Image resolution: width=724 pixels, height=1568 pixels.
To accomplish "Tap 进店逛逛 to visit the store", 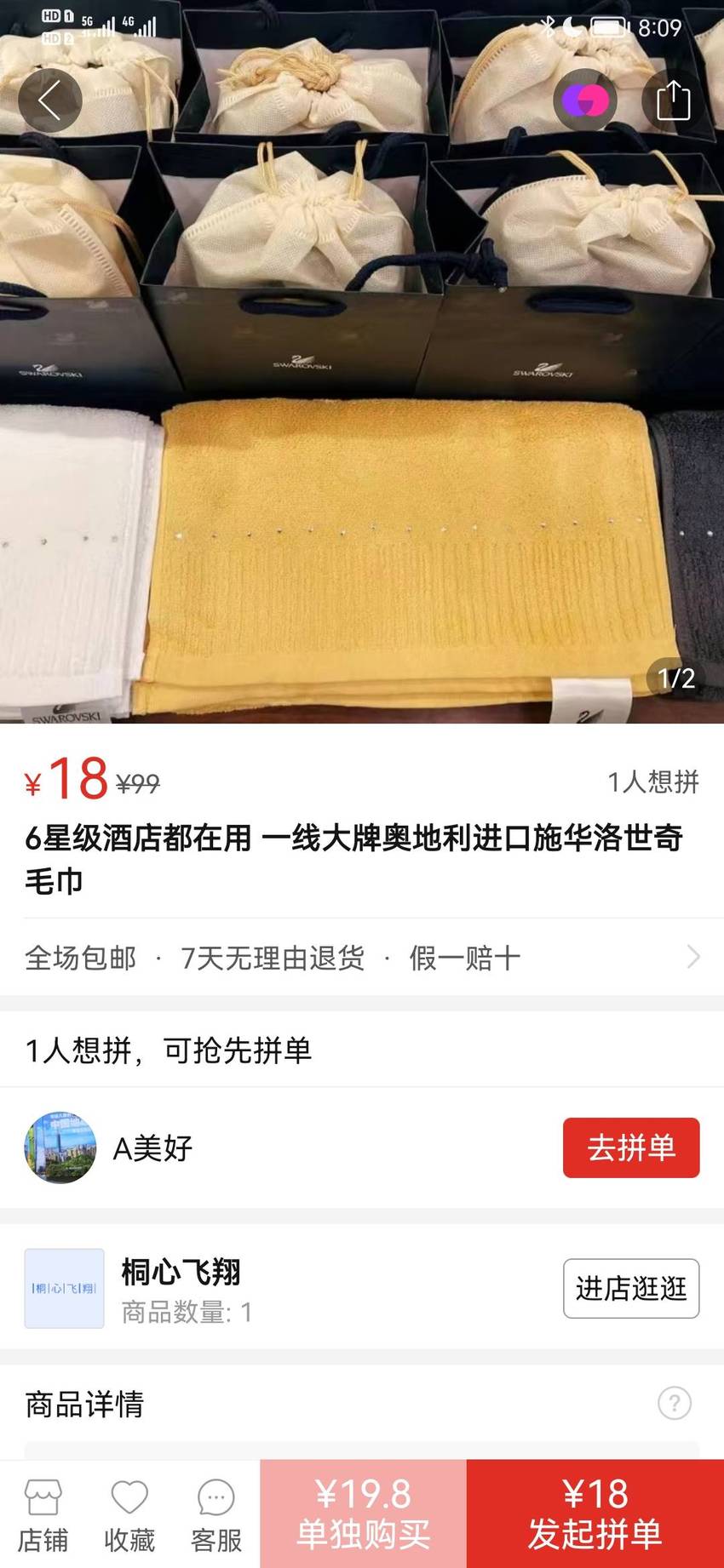I will [631, 1288].
